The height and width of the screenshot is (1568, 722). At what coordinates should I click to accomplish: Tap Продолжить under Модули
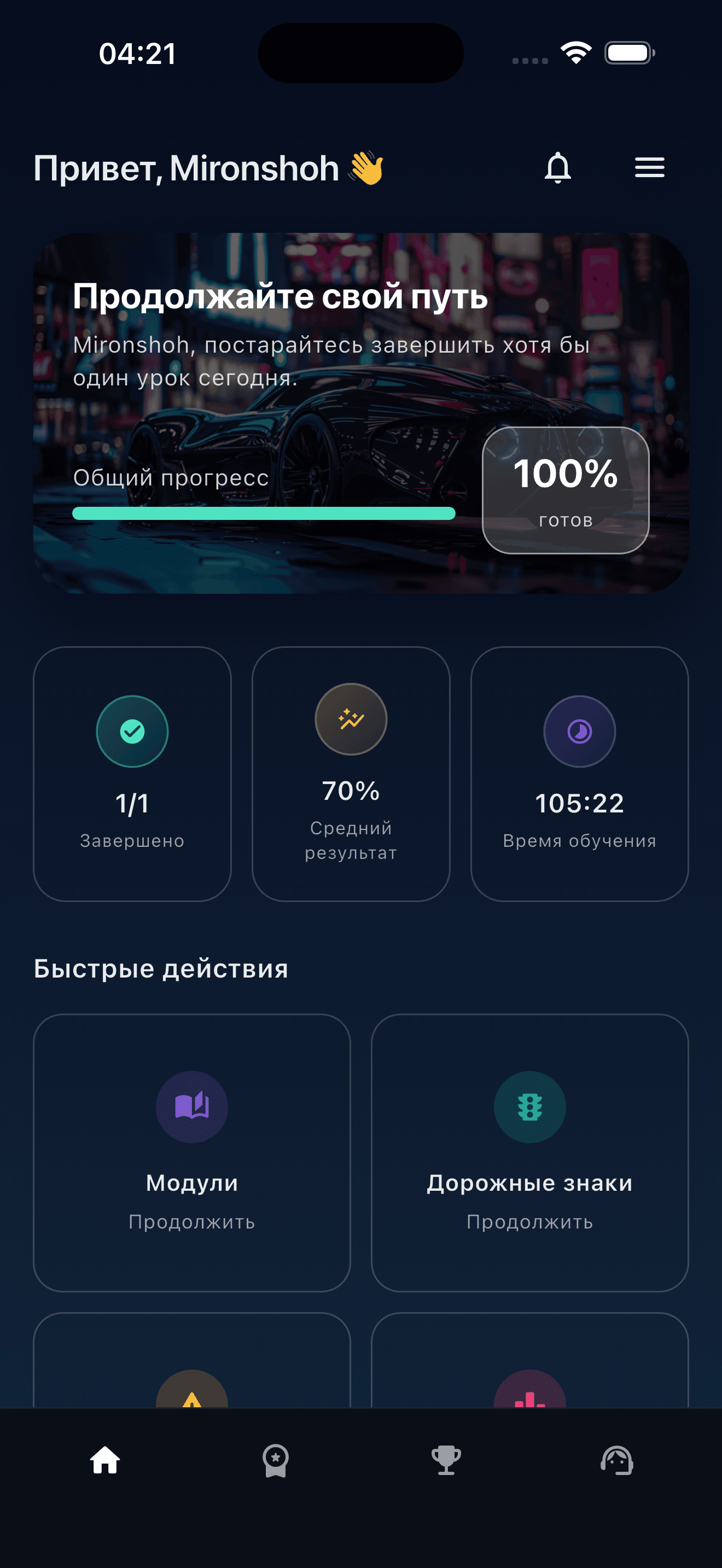coord(192,1221)
